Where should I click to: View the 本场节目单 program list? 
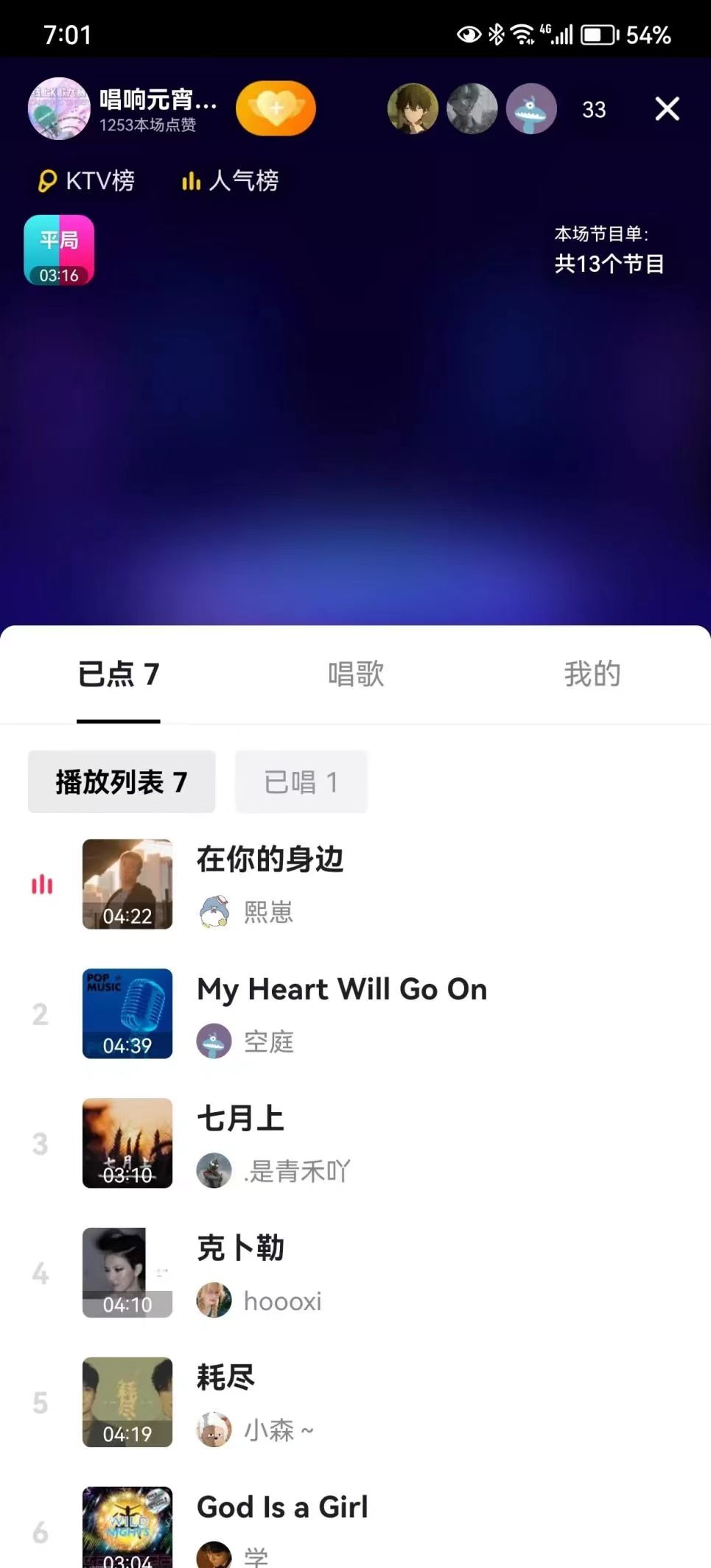click(609, 250)
